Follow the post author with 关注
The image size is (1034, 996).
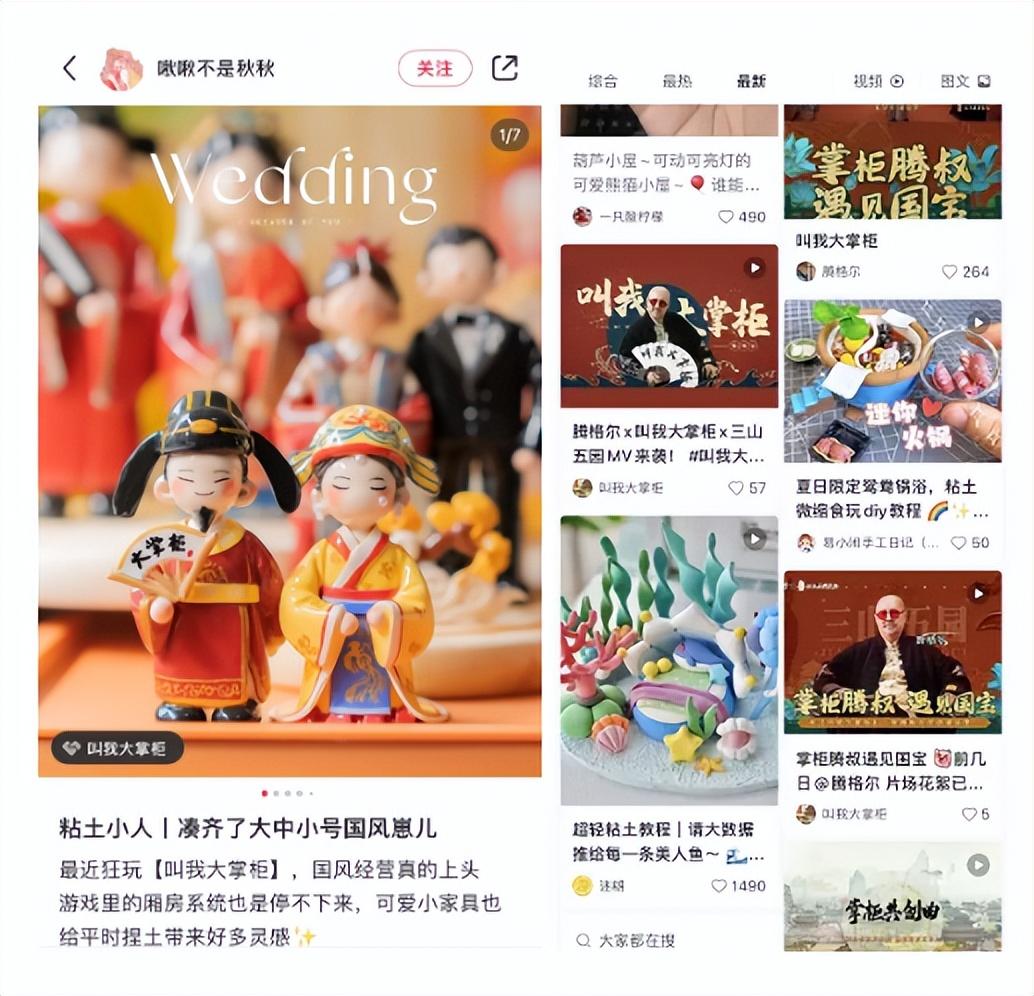[x=434, y=68]
